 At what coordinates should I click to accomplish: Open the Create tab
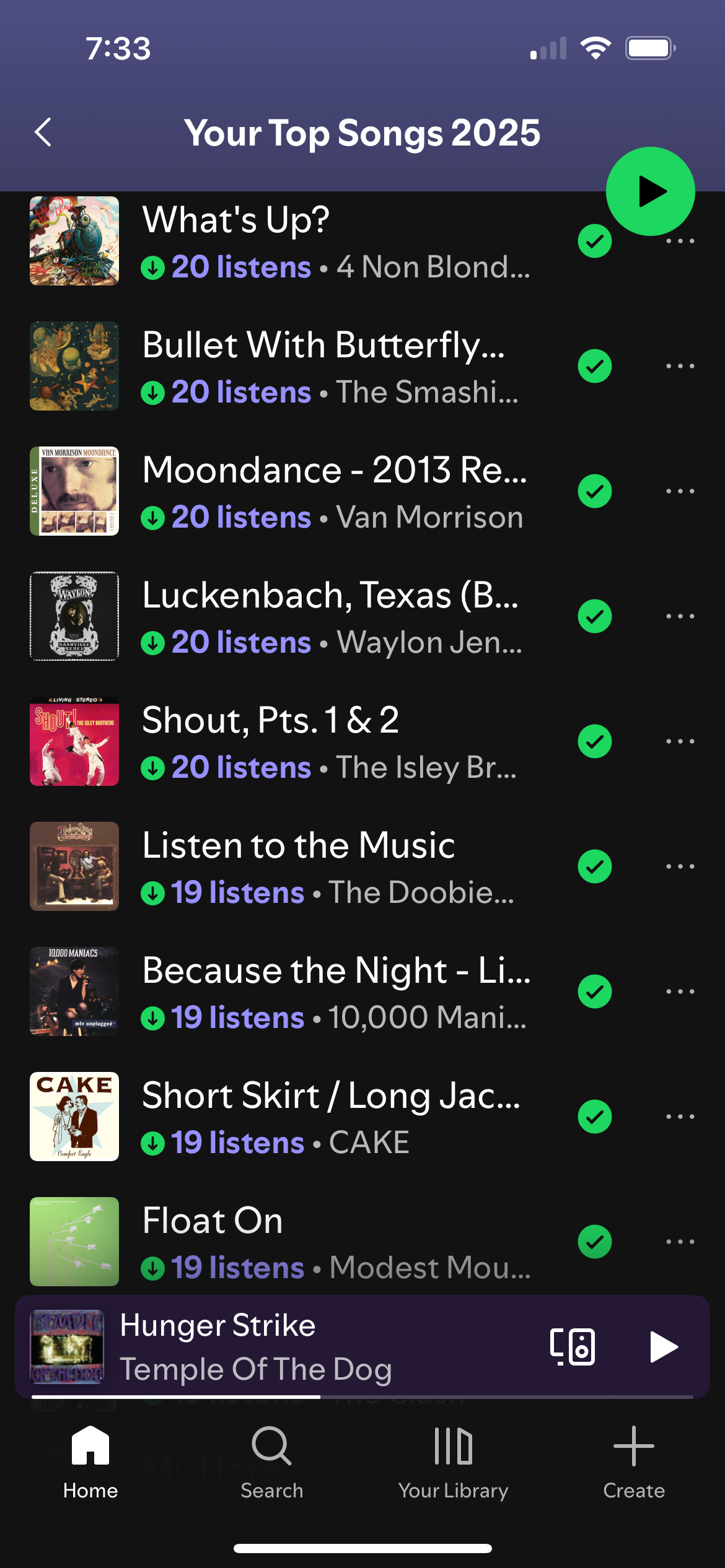point(634,1461)
